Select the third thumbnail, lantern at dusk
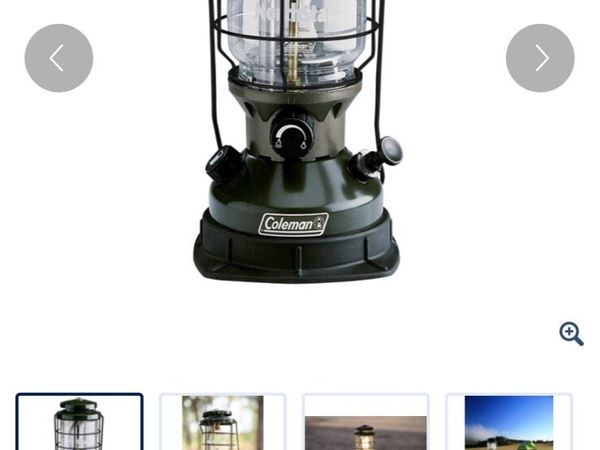Screen dimensions: 600x450 click(x=366, y=425)
